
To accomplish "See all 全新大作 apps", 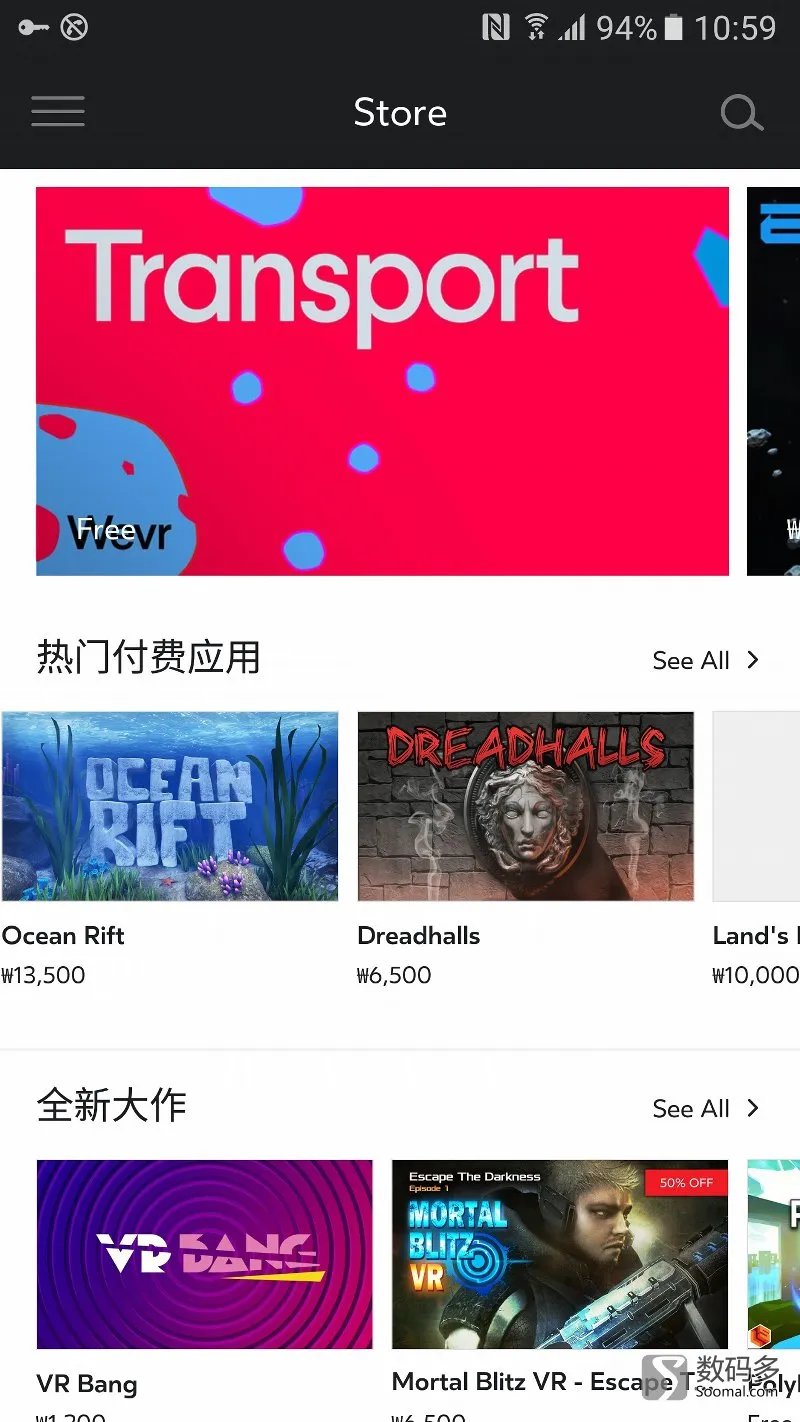I will tap(705, 1108).
